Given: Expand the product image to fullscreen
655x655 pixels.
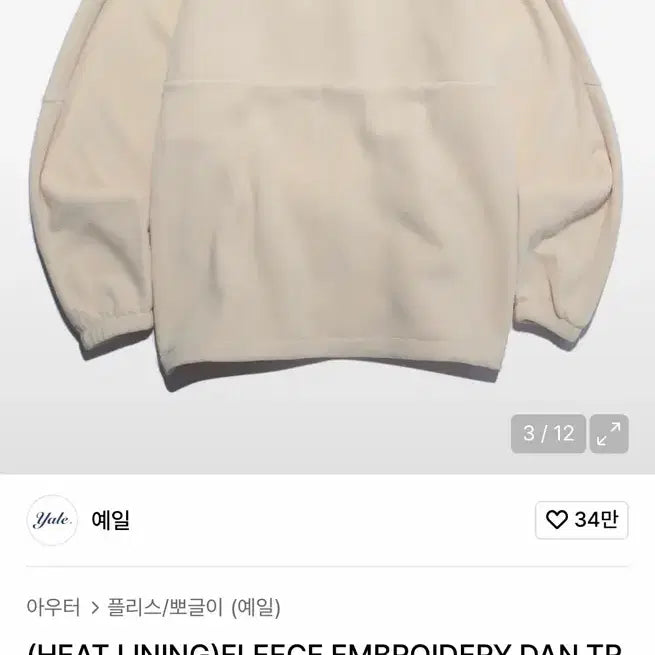Looking at the screenshot, I should [x=609, y=434].
